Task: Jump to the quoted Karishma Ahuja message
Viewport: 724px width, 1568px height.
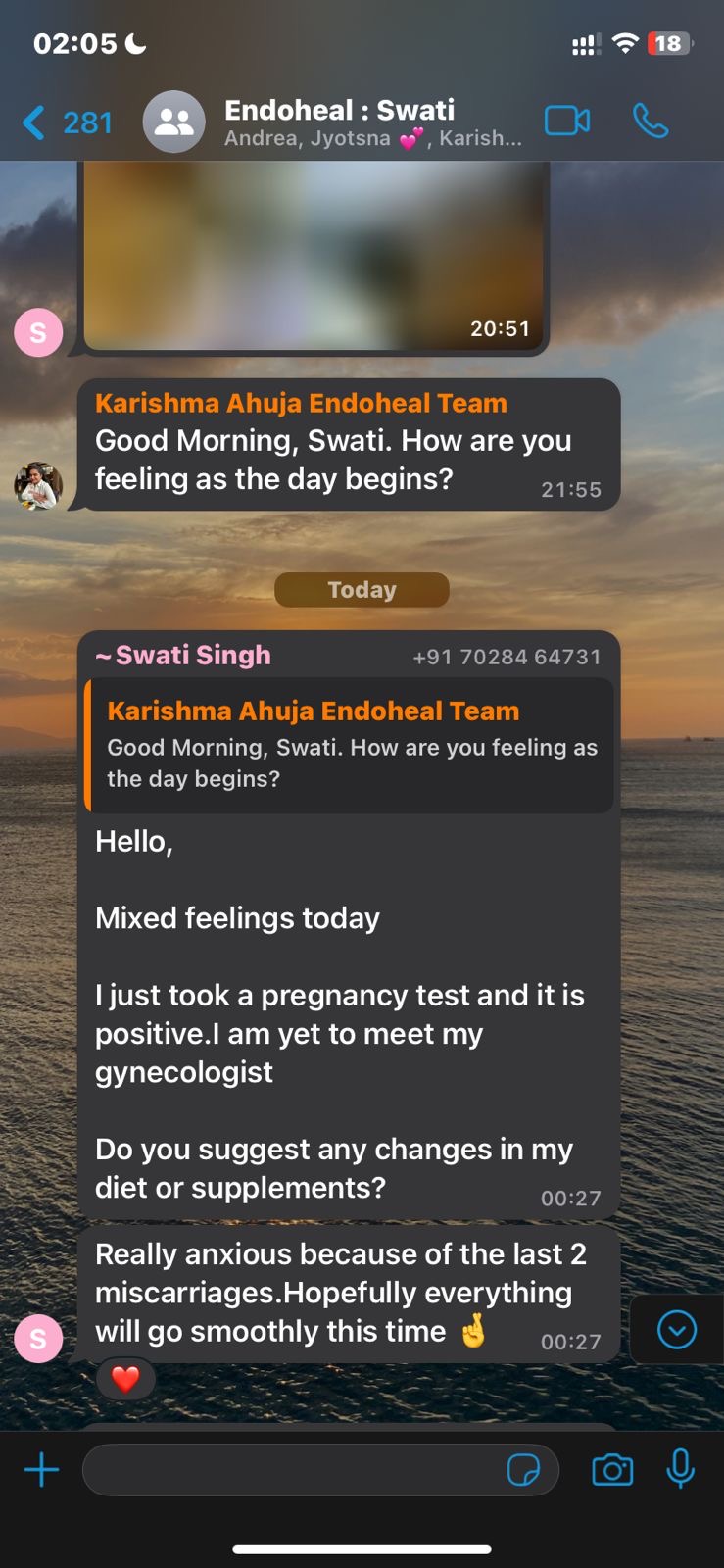Action: (x=350, y=745)
